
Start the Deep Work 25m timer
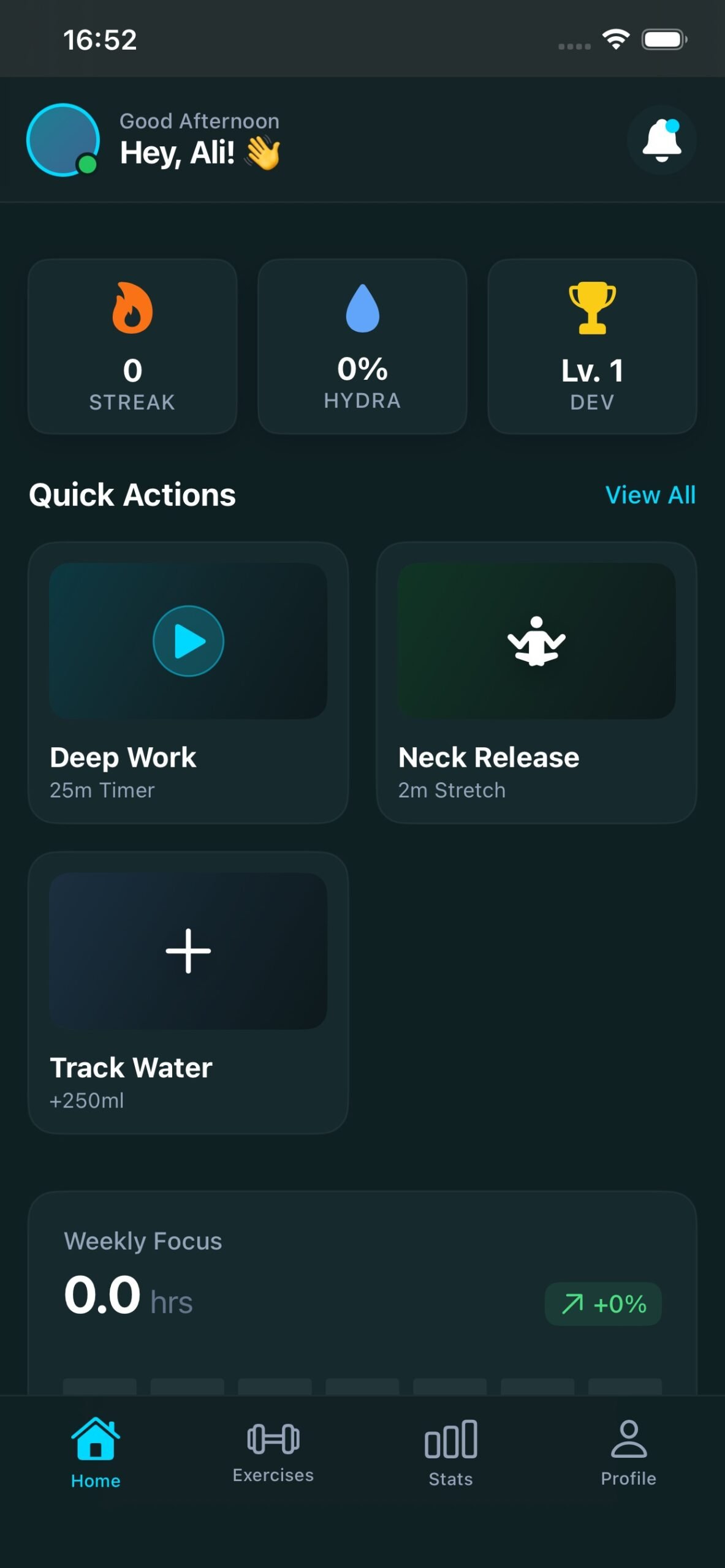188,682
